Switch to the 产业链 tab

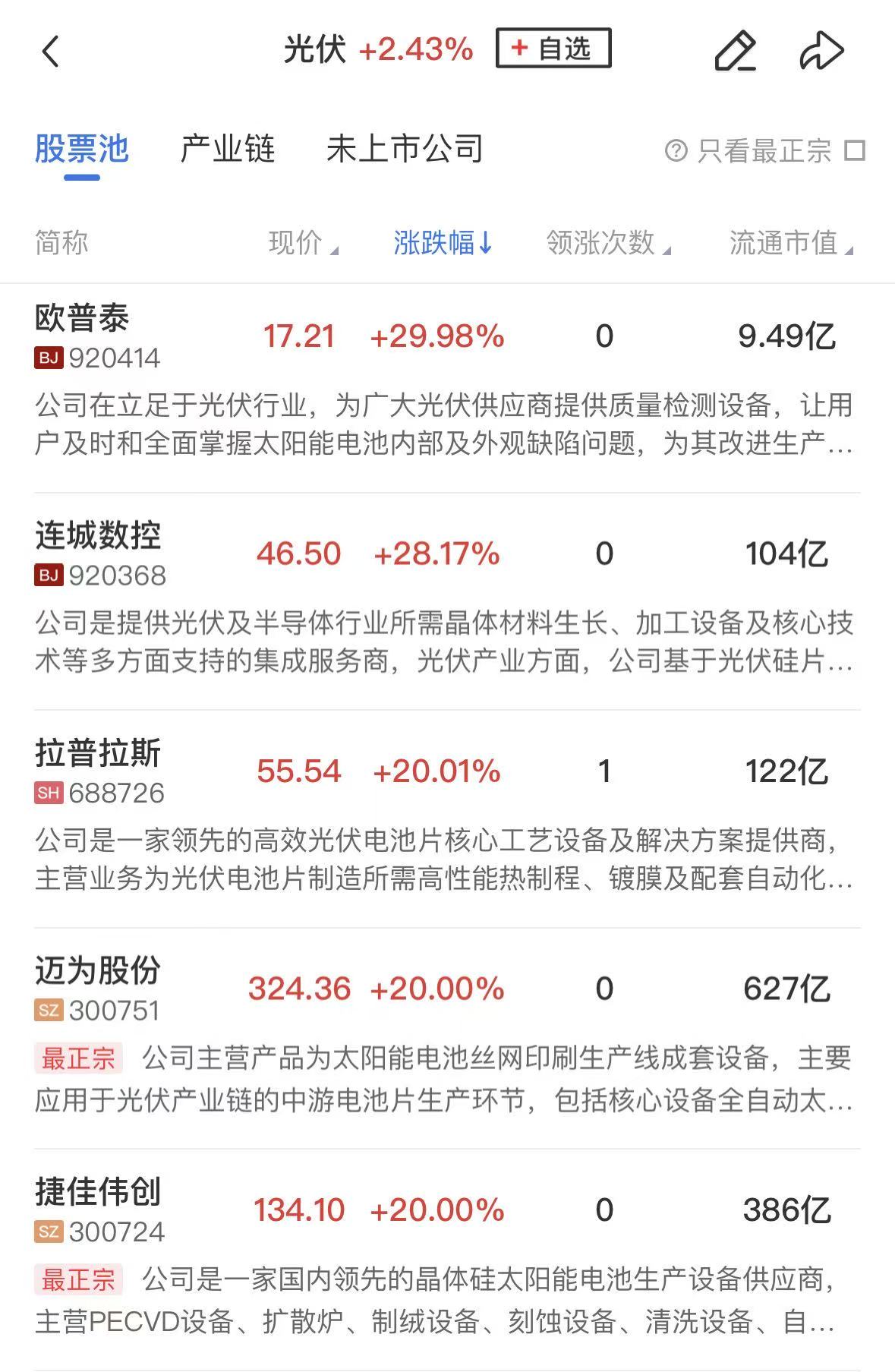click(x=227, y=149)
